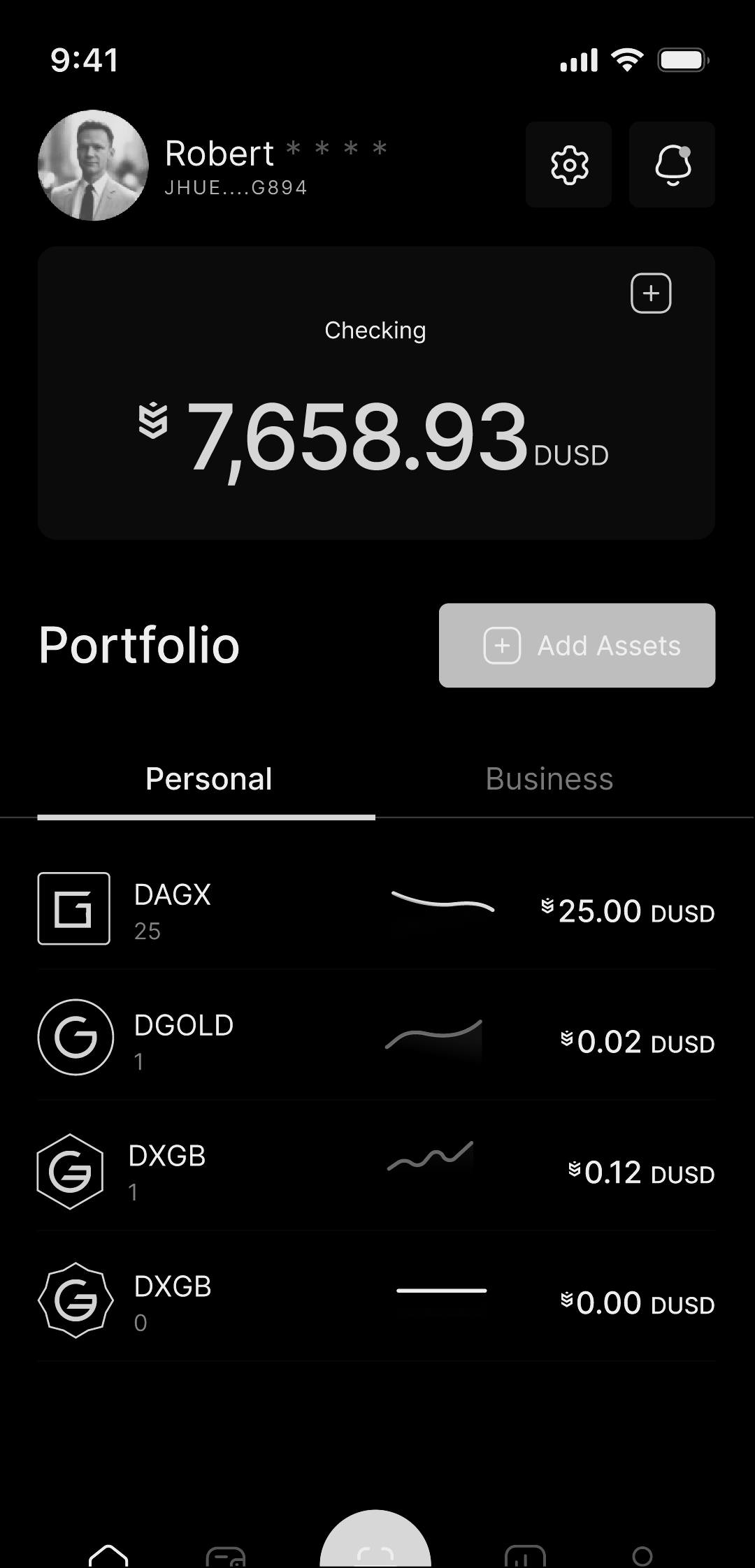Image resolution: width=755 pixels, height=1568 pixels.
Task: Tap the plus icon on Checking card
Action: click(x=651, y=293)
